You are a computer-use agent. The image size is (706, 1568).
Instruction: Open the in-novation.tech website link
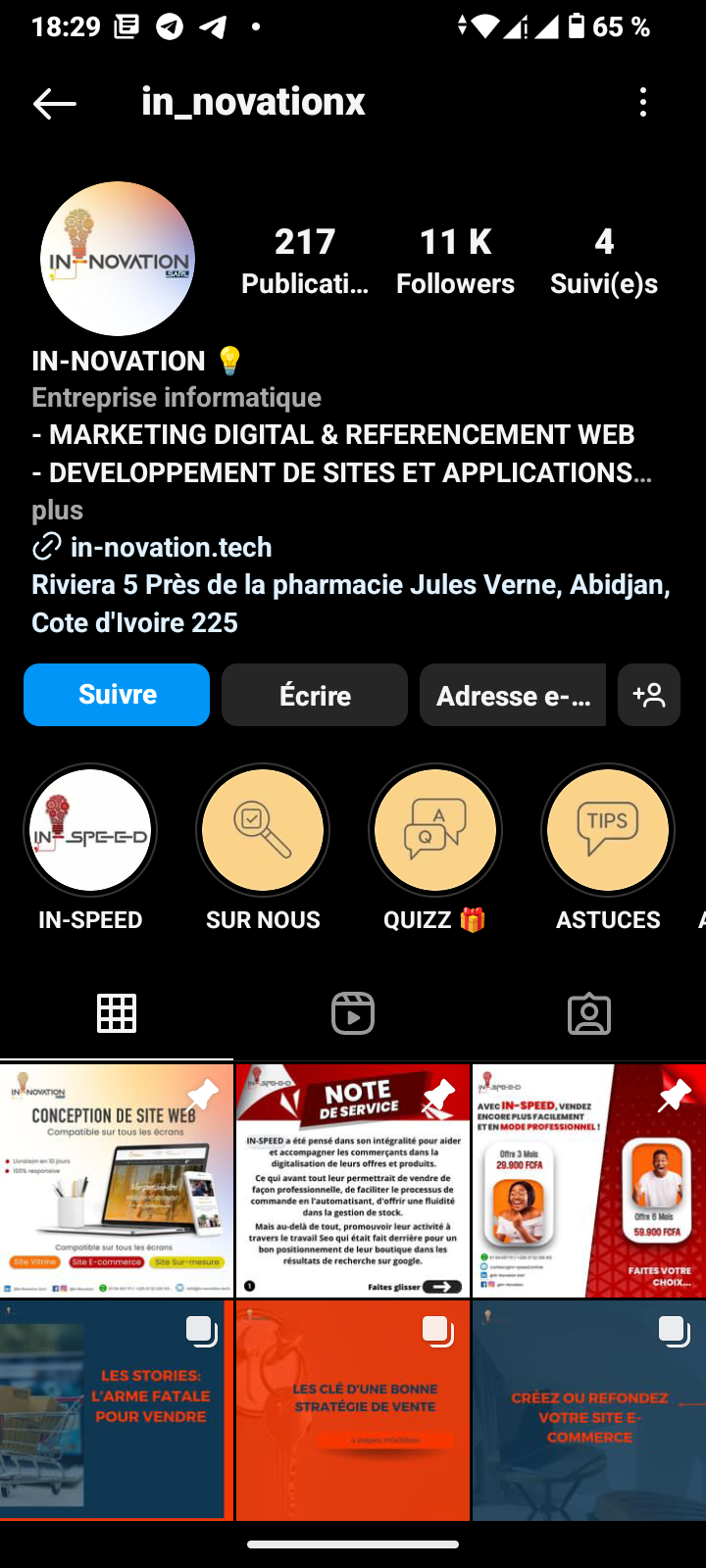click(x=171, y=547)
